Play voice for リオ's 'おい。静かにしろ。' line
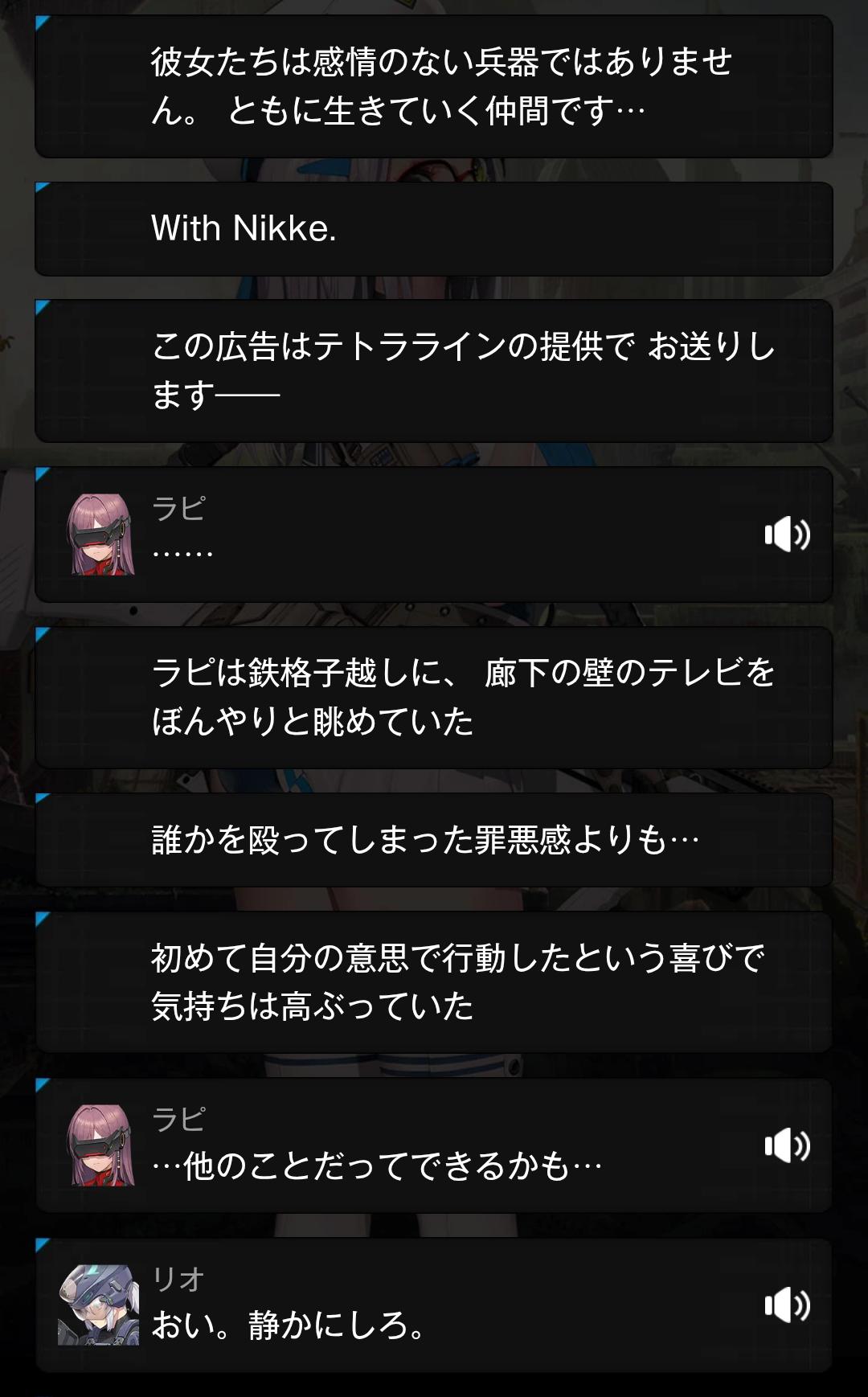 click(x=786, y=1305)
